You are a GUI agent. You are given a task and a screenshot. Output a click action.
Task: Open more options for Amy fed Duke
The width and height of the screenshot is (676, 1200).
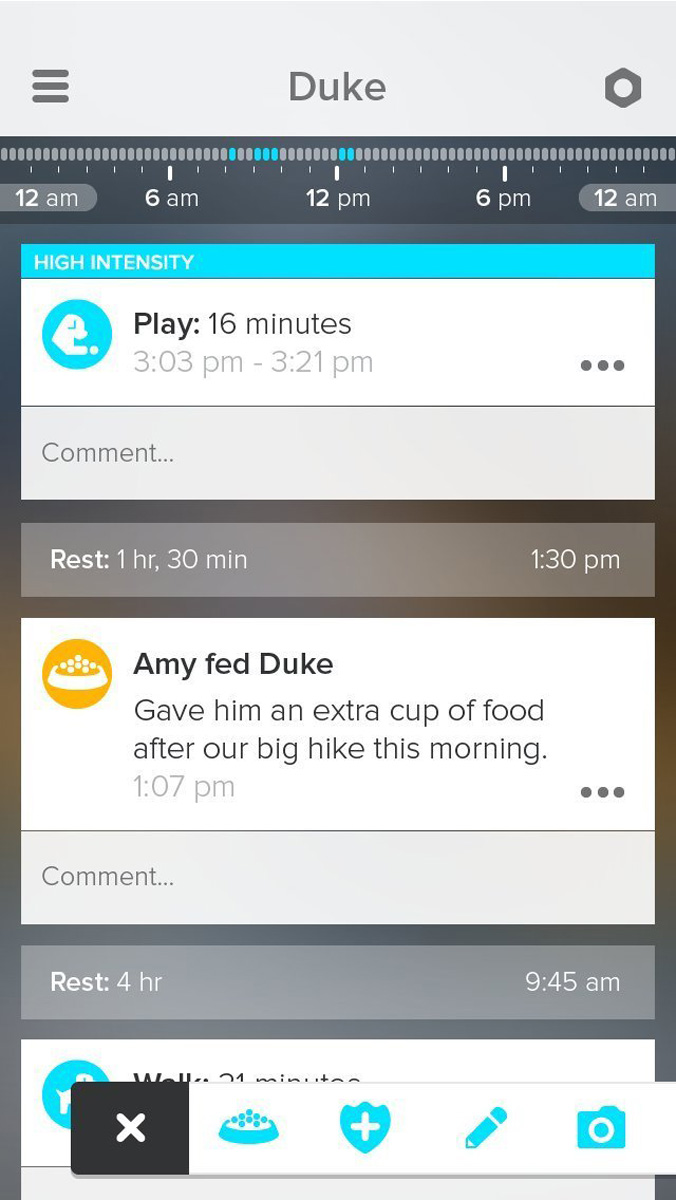click(602, 792)
